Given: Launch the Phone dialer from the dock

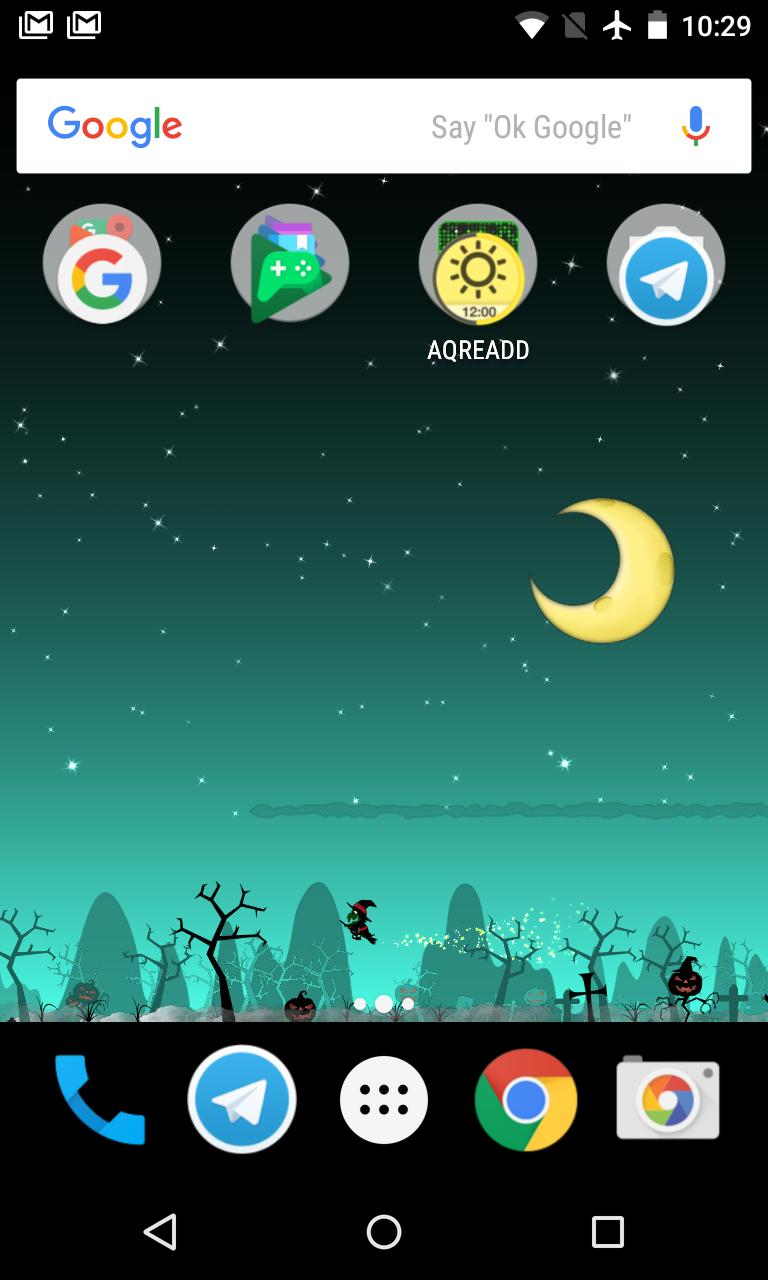Looking at the screenshot, I should [100, 1100].
